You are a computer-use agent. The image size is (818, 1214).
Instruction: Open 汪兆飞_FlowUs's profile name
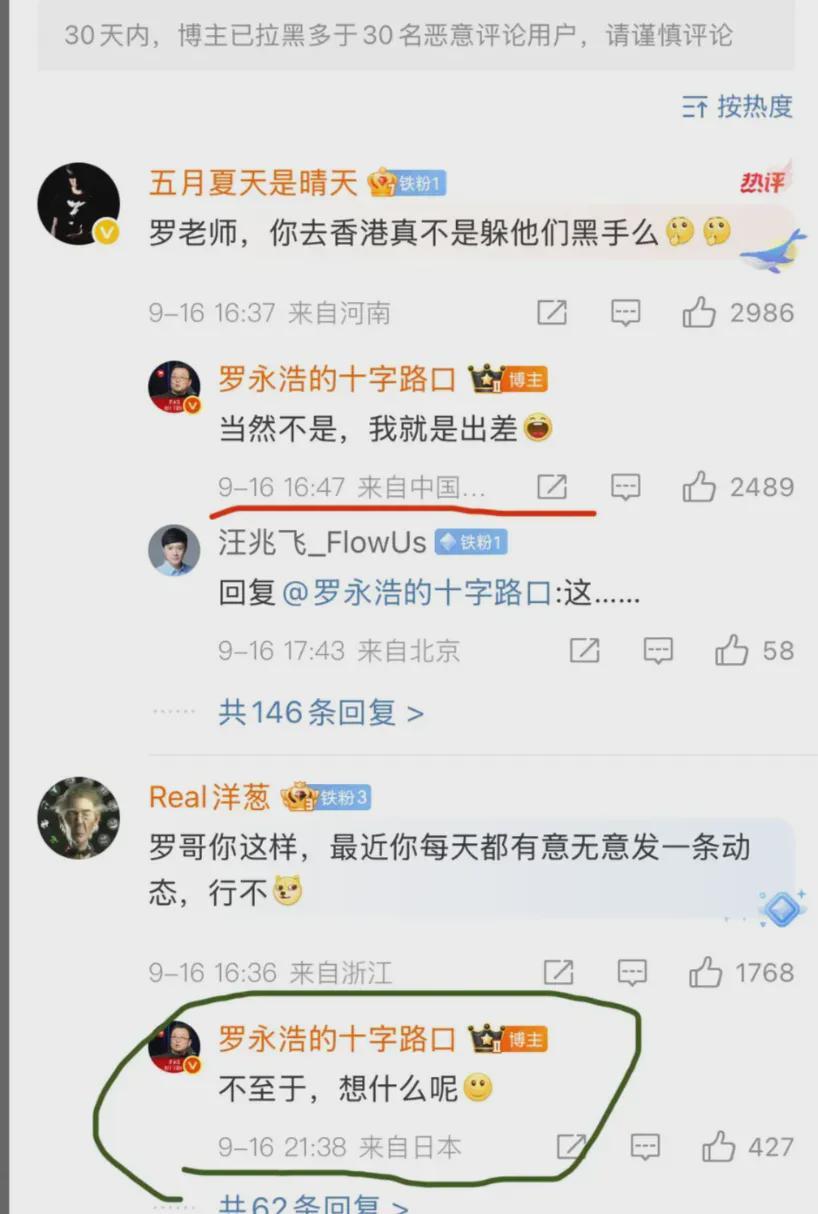pyautogui.click(x=322, y=542)
